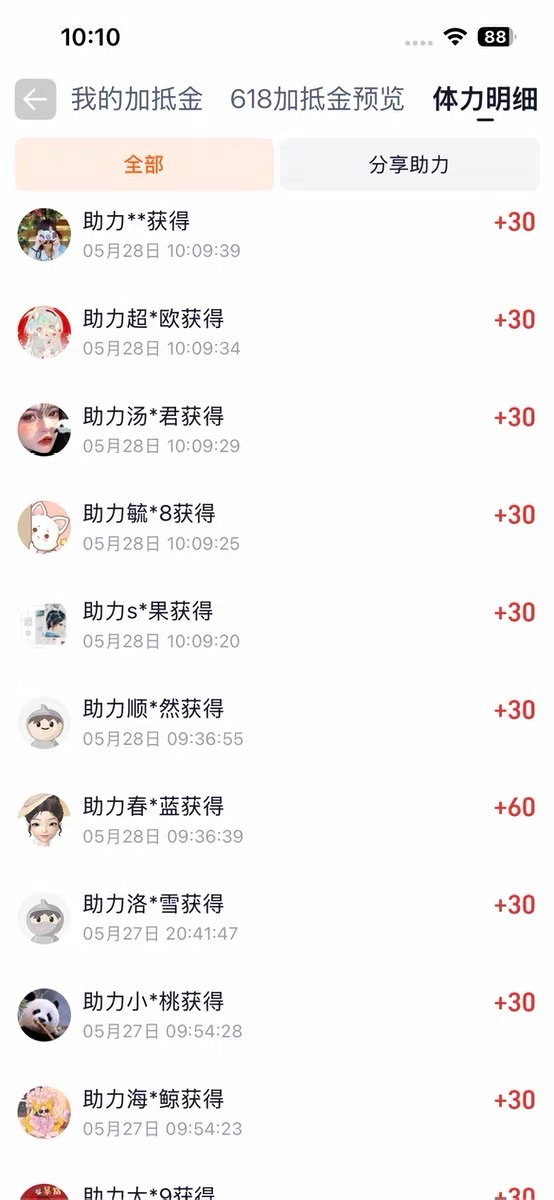Open the 618加抵金预览 tab

tap(317, 99)
